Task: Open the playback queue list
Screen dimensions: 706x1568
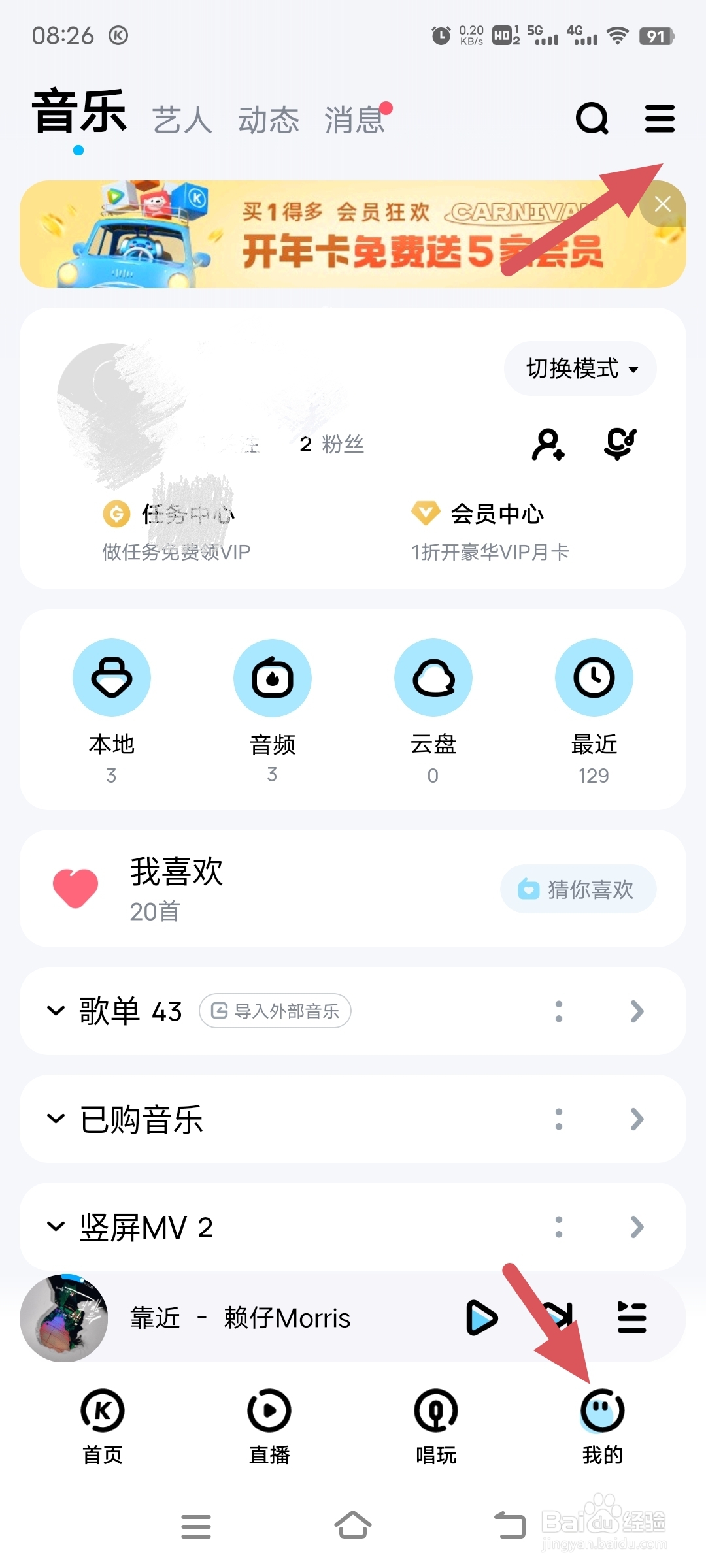Action: click(x=631, y=1318)
